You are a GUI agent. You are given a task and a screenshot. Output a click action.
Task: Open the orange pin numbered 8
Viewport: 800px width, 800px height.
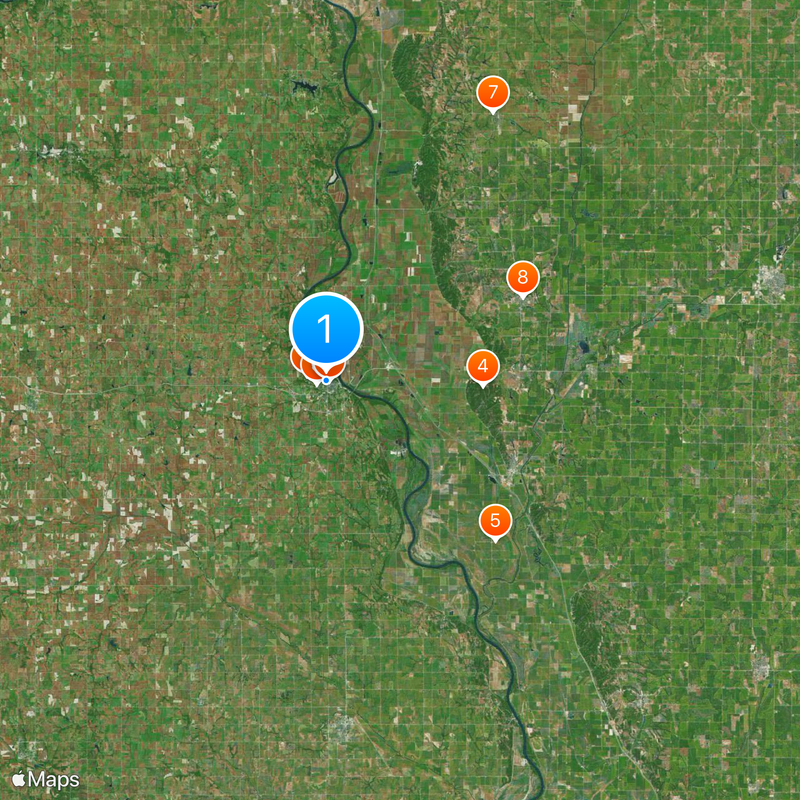(x=523, y=277)
